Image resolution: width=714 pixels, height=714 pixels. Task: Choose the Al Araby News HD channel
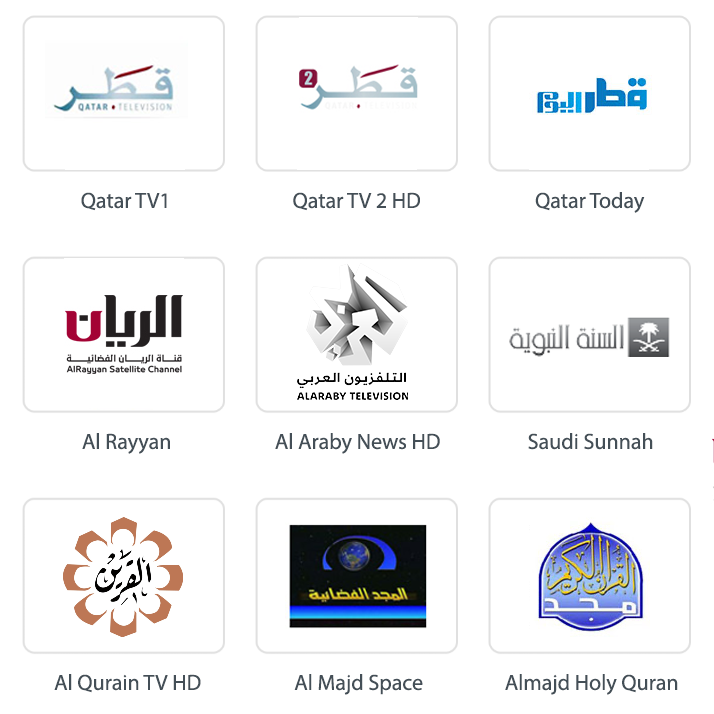pyautogui.click(x=356, y=335)
